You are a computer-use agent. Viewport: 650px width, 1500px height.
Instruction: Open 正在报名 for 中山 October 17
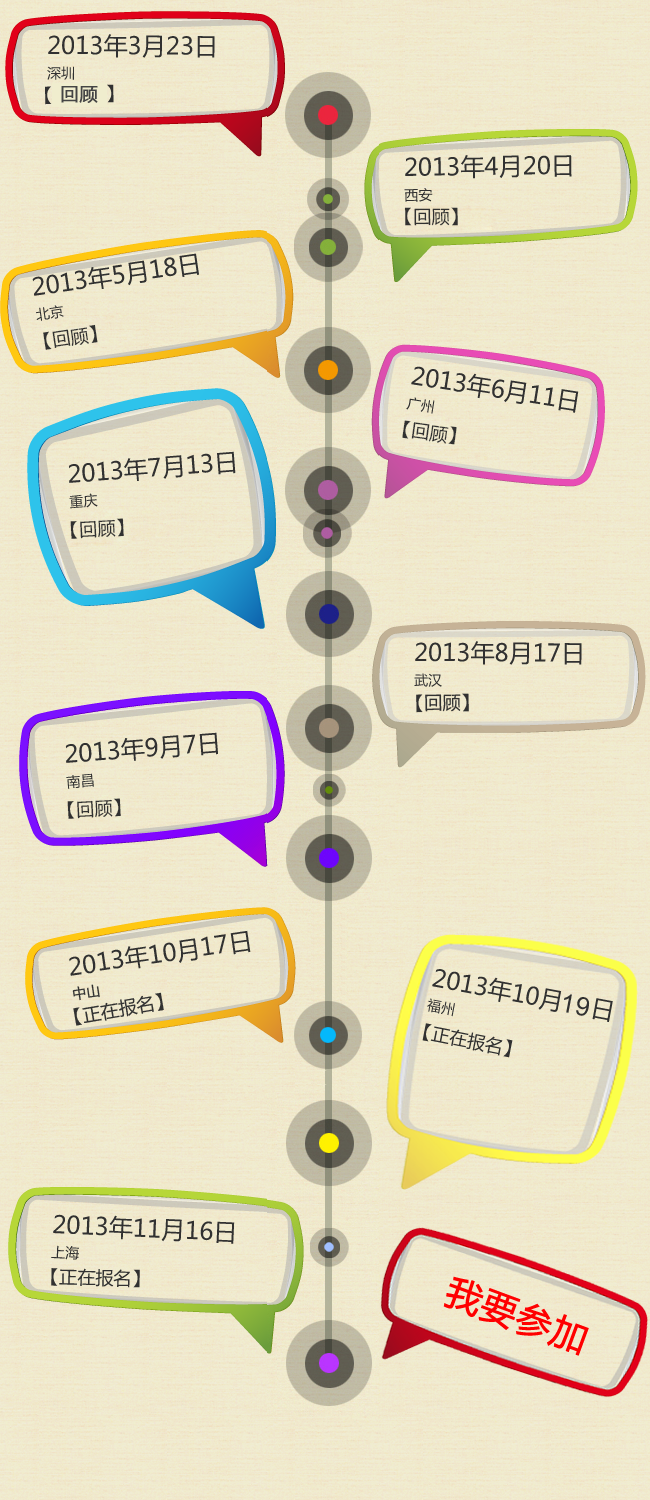[118, 1009]
